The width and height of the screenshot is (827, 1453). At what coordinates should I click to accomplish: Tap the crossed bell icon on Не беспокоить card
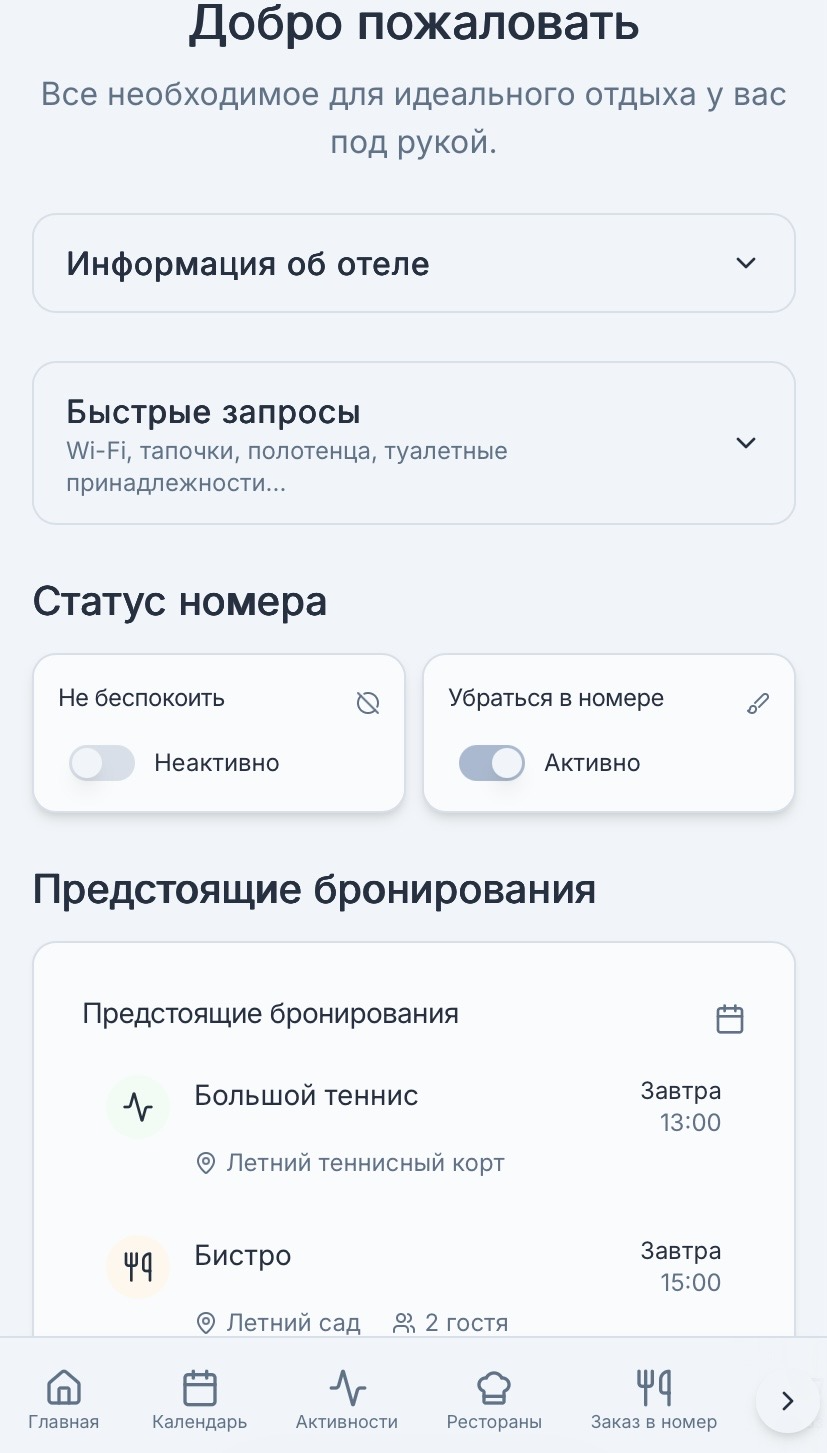point(367,703)
